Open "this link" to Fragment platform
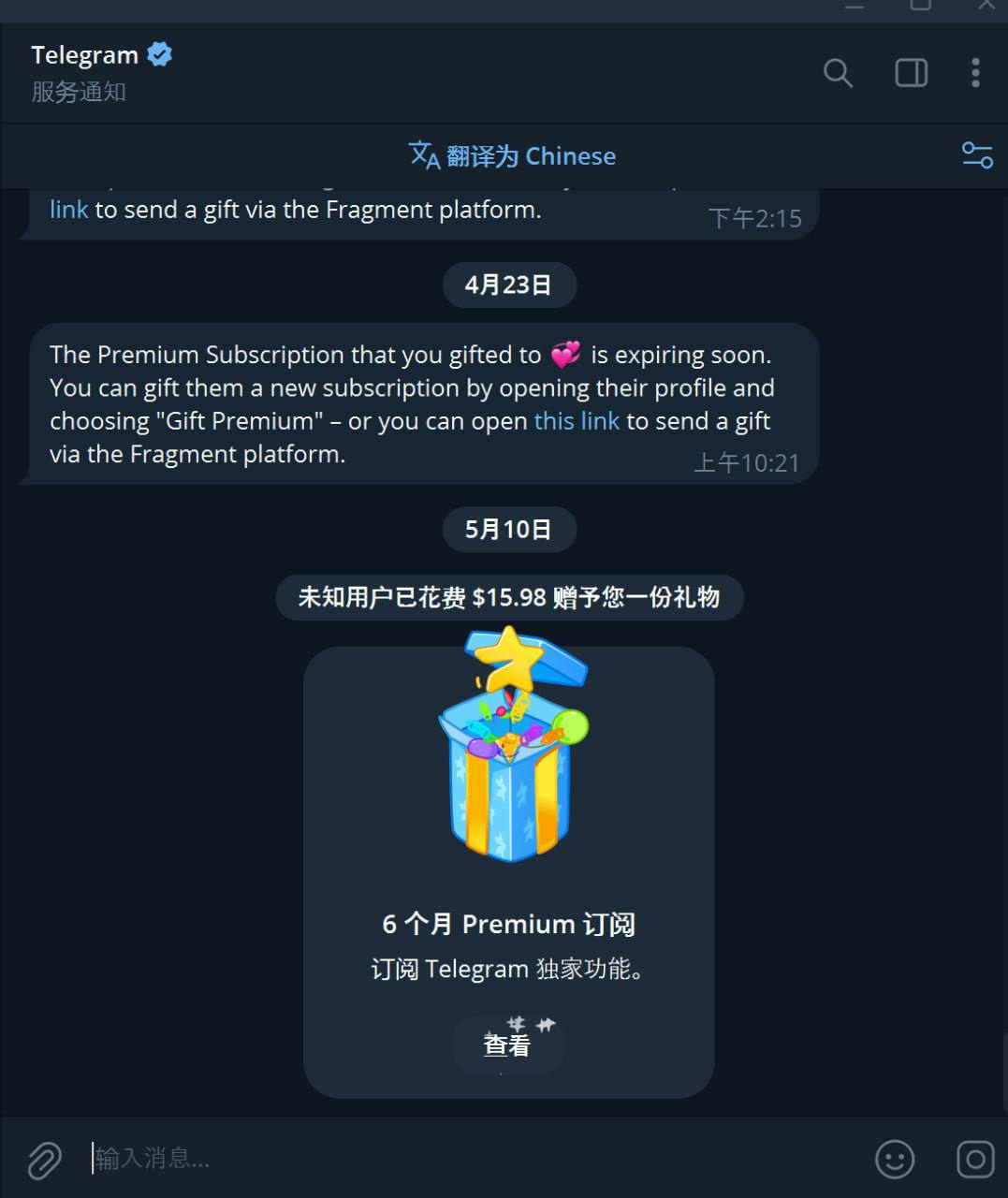 (577, 421)
